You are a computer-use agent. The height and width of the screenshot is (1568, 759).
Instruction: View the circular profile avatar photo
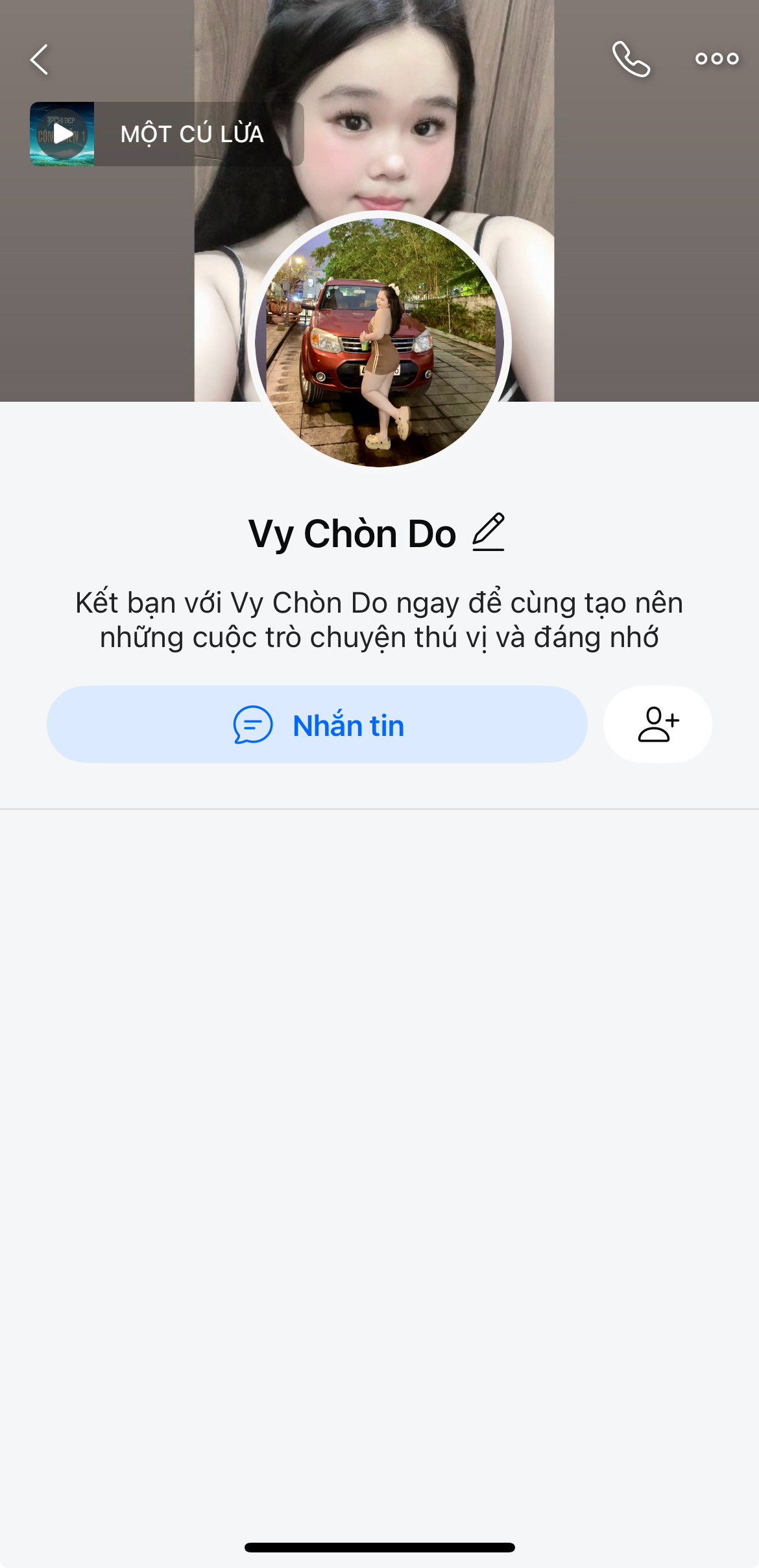pos(379,342)
